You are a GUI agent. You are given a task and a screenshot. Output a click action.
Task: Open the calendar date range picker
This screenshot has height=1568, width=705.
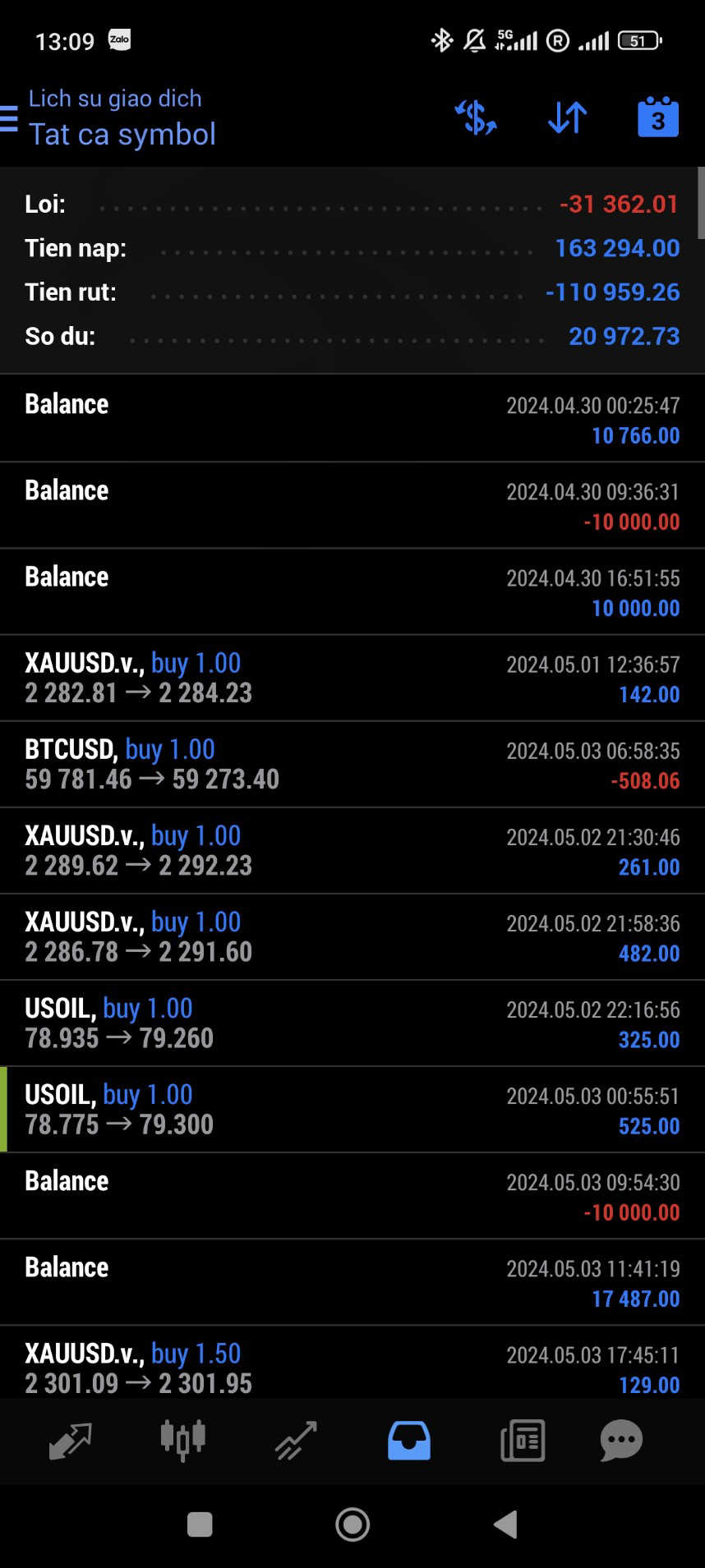click(x=657, y=117)
